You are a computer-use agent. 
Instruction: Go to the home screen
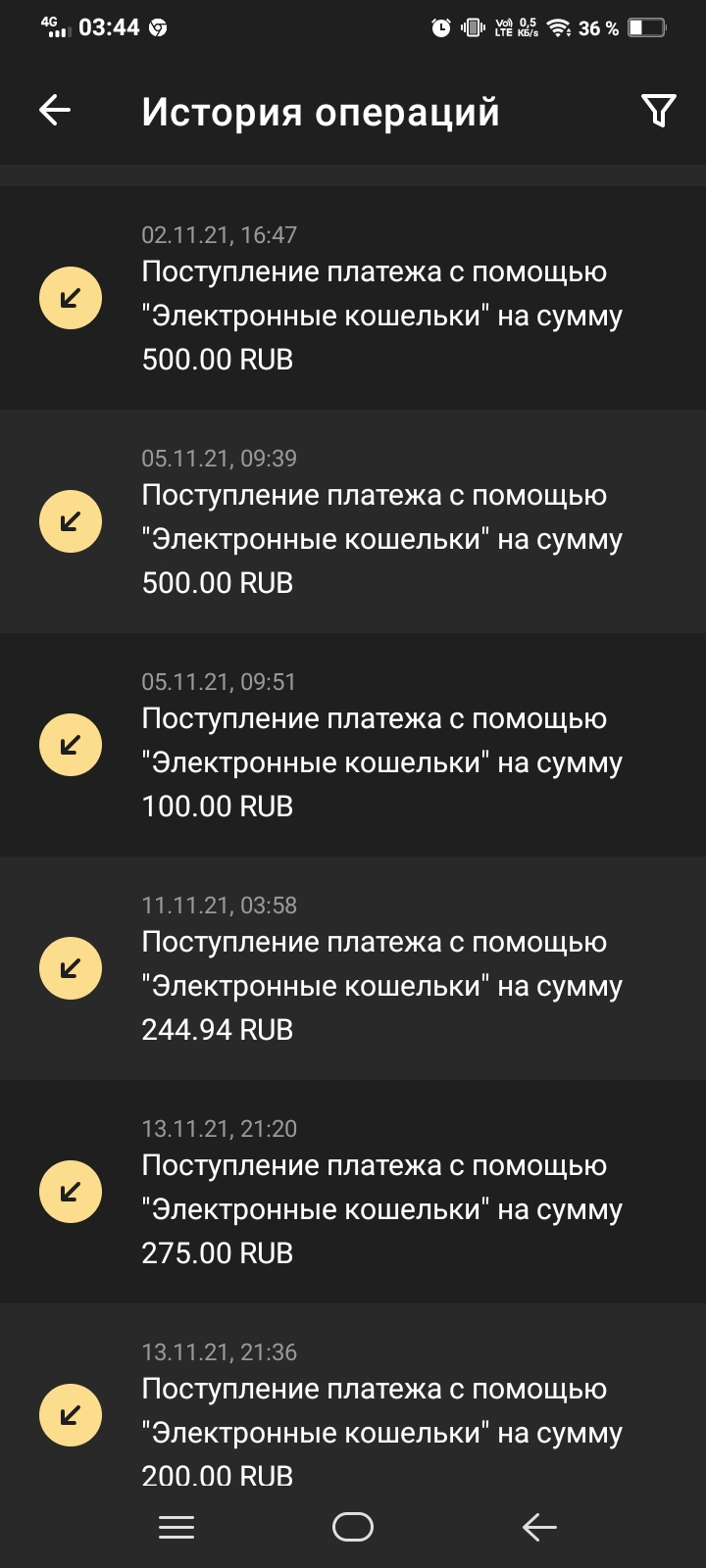(353, 1527)
